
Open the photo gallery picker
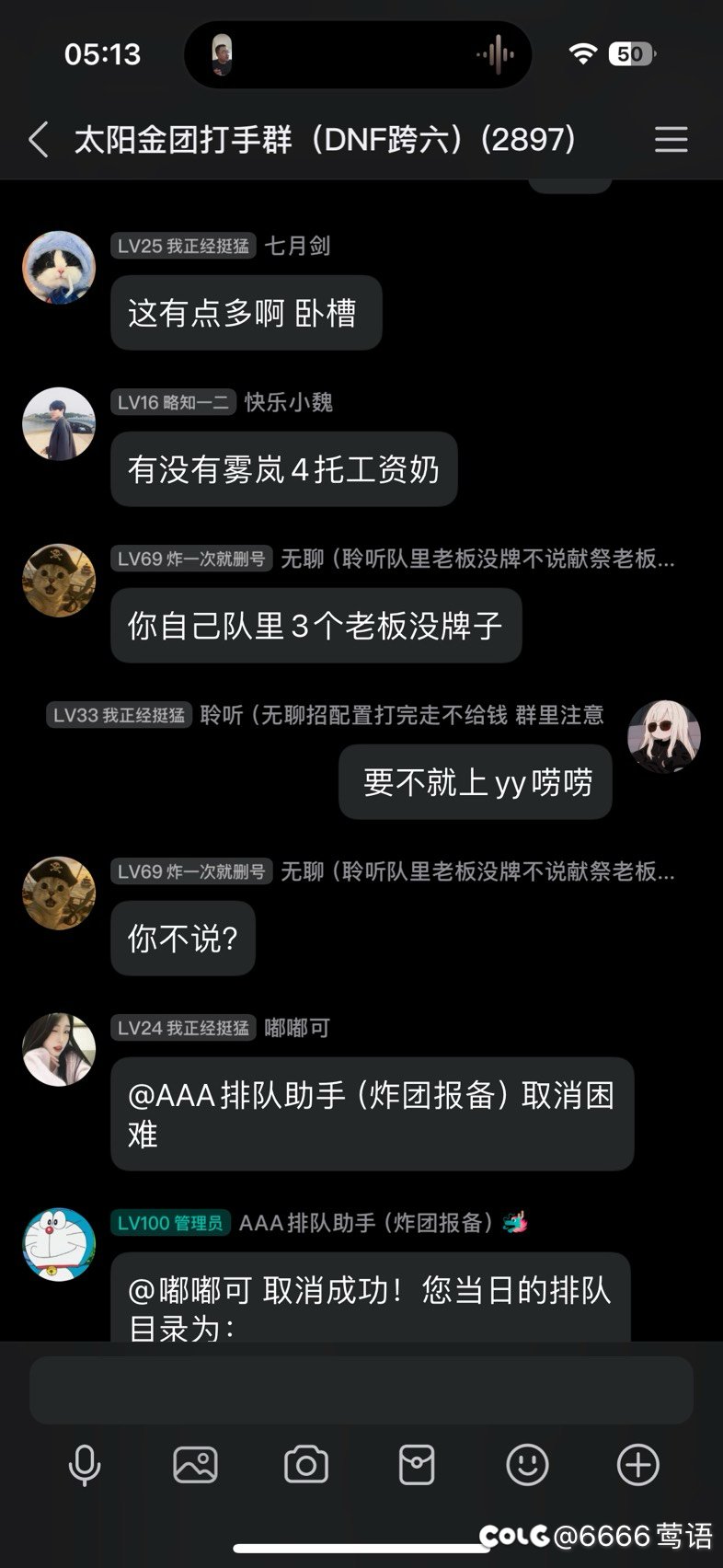pyautogui.click(x=195, y=1464)
